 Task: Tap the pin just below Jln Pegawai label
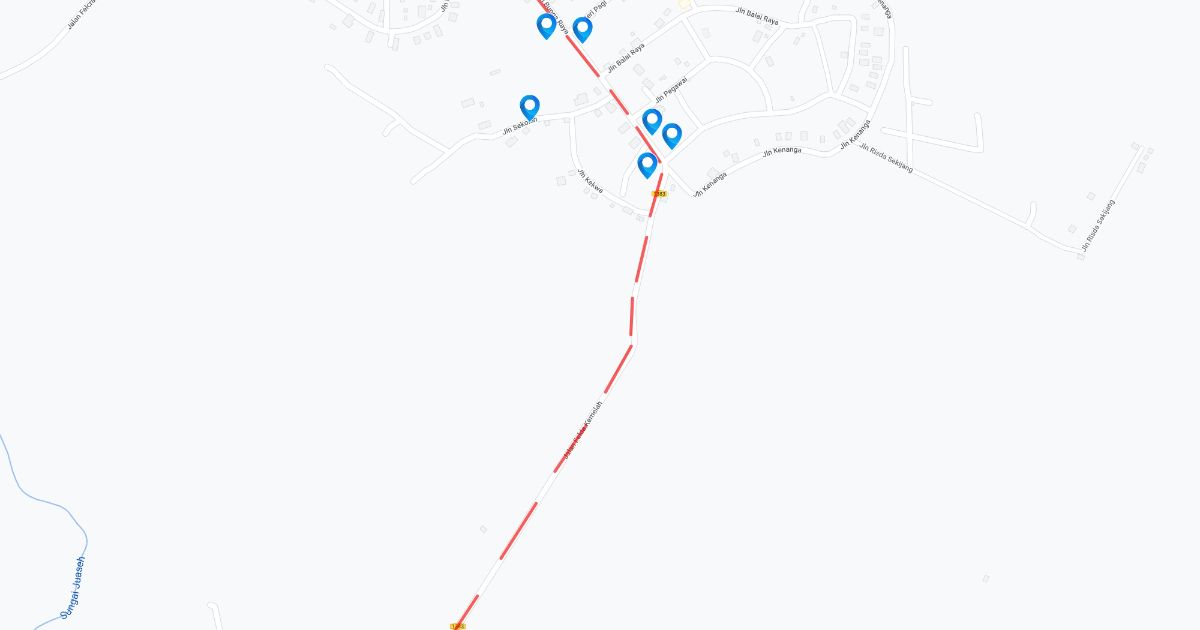(652, 120)
